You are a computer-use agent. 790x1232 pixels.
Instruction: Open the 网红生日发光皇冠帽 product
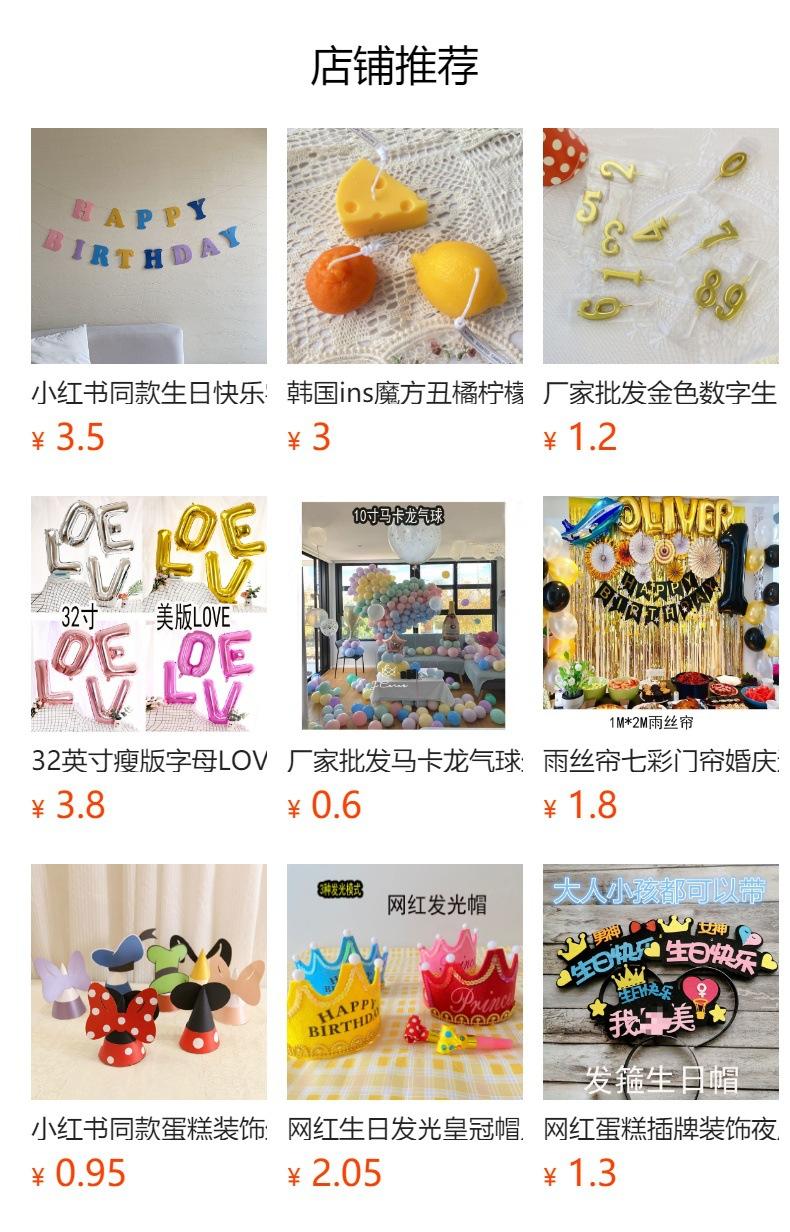(x=405, y=982)
